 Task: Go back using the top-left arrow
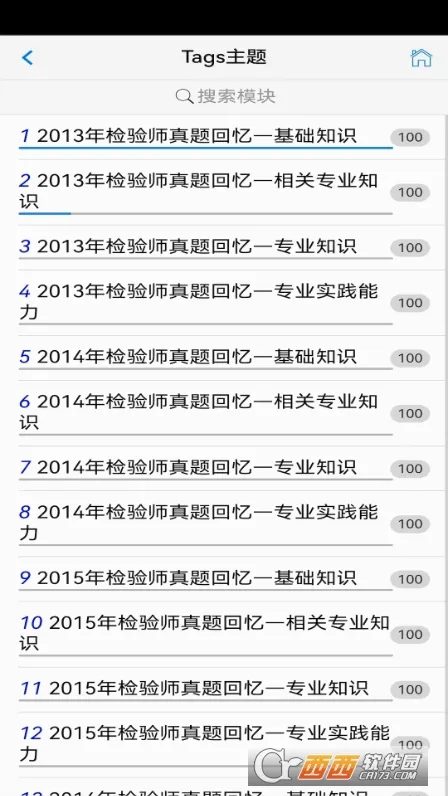coord(27,57)
